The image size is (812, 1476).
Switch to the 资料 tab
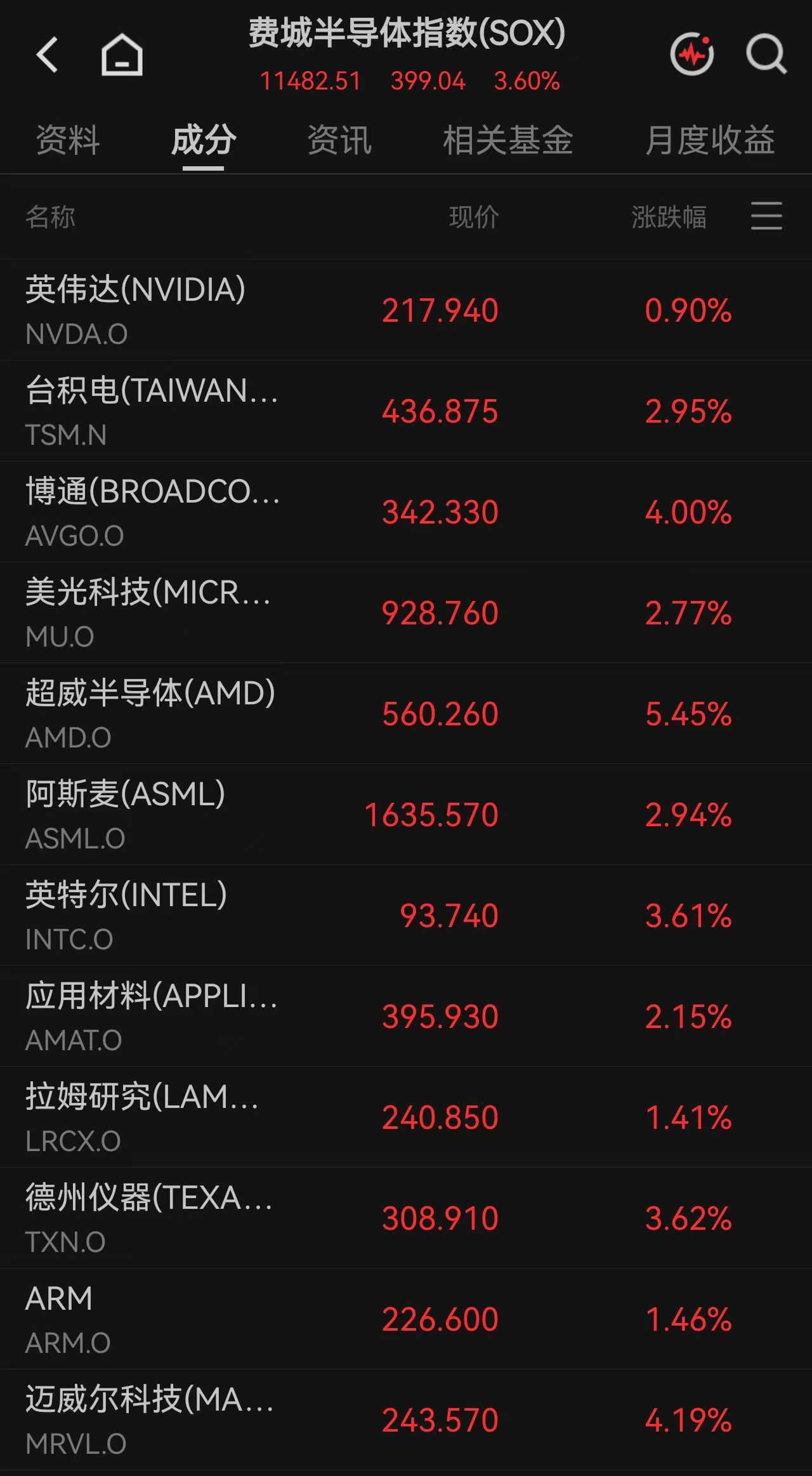(68, 140)
